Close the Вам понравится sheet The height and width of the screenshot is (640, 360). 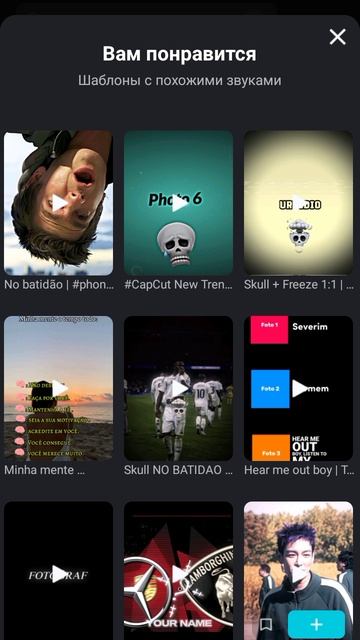click(x=338, y=37)
